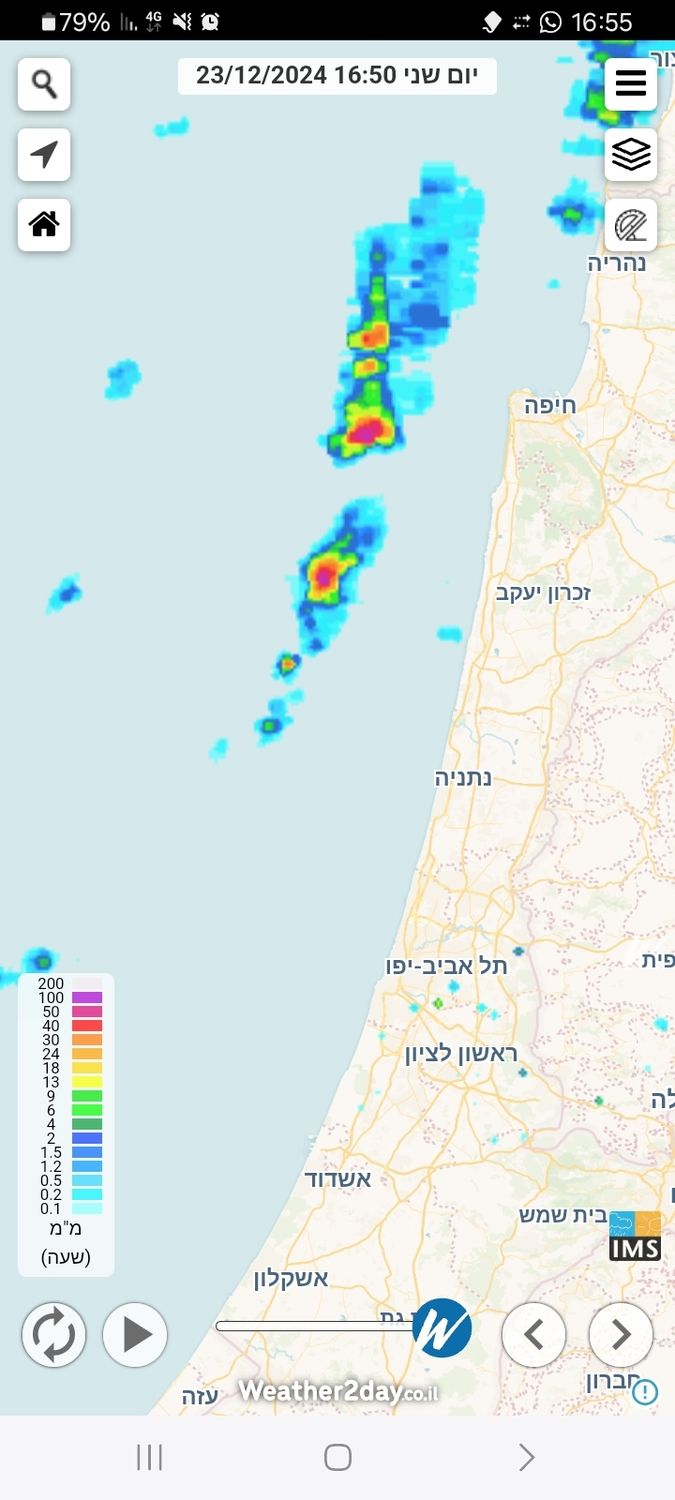The image size is (675, 1500).
Task: Go to the home view
Action: (x=44, y=224)
